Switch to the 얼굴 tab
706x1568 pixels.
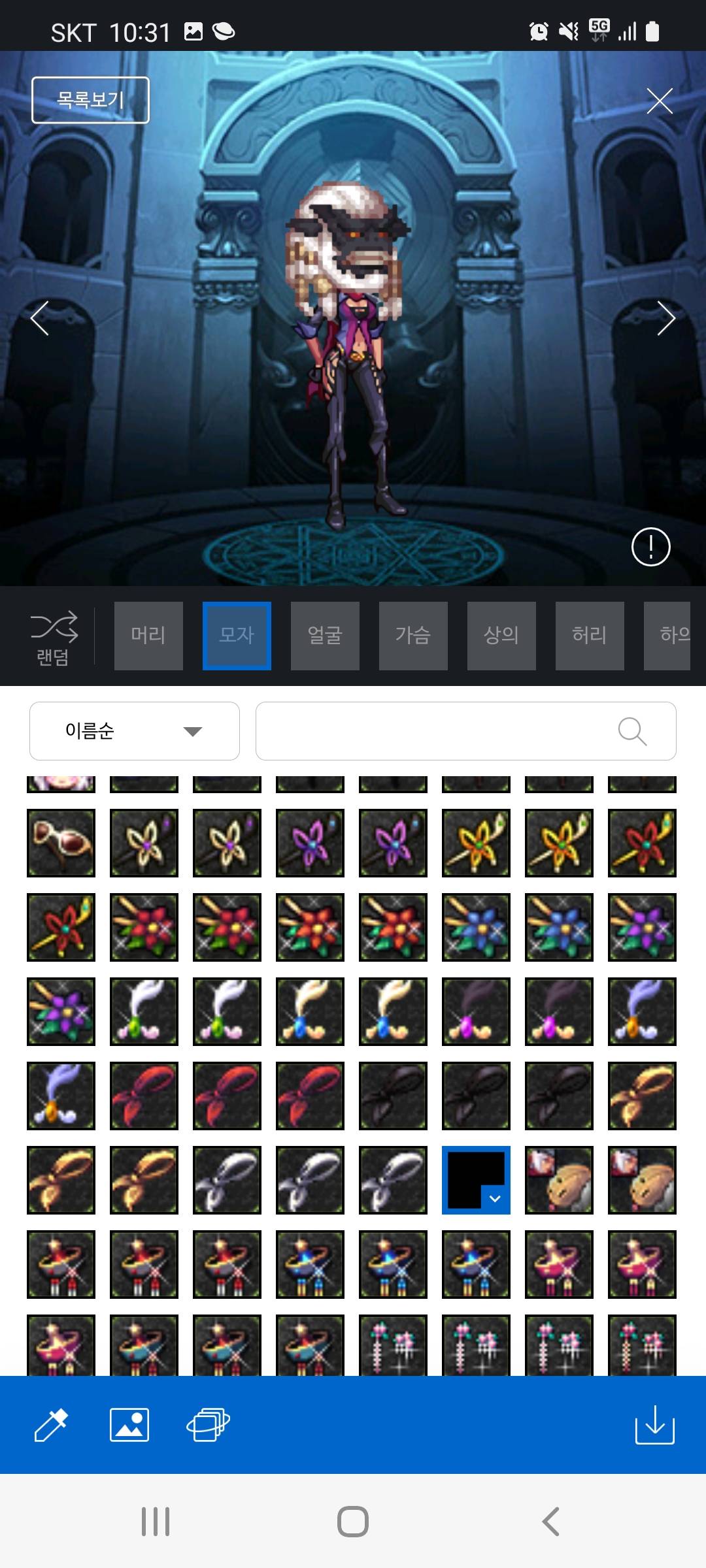click(325, 635)
